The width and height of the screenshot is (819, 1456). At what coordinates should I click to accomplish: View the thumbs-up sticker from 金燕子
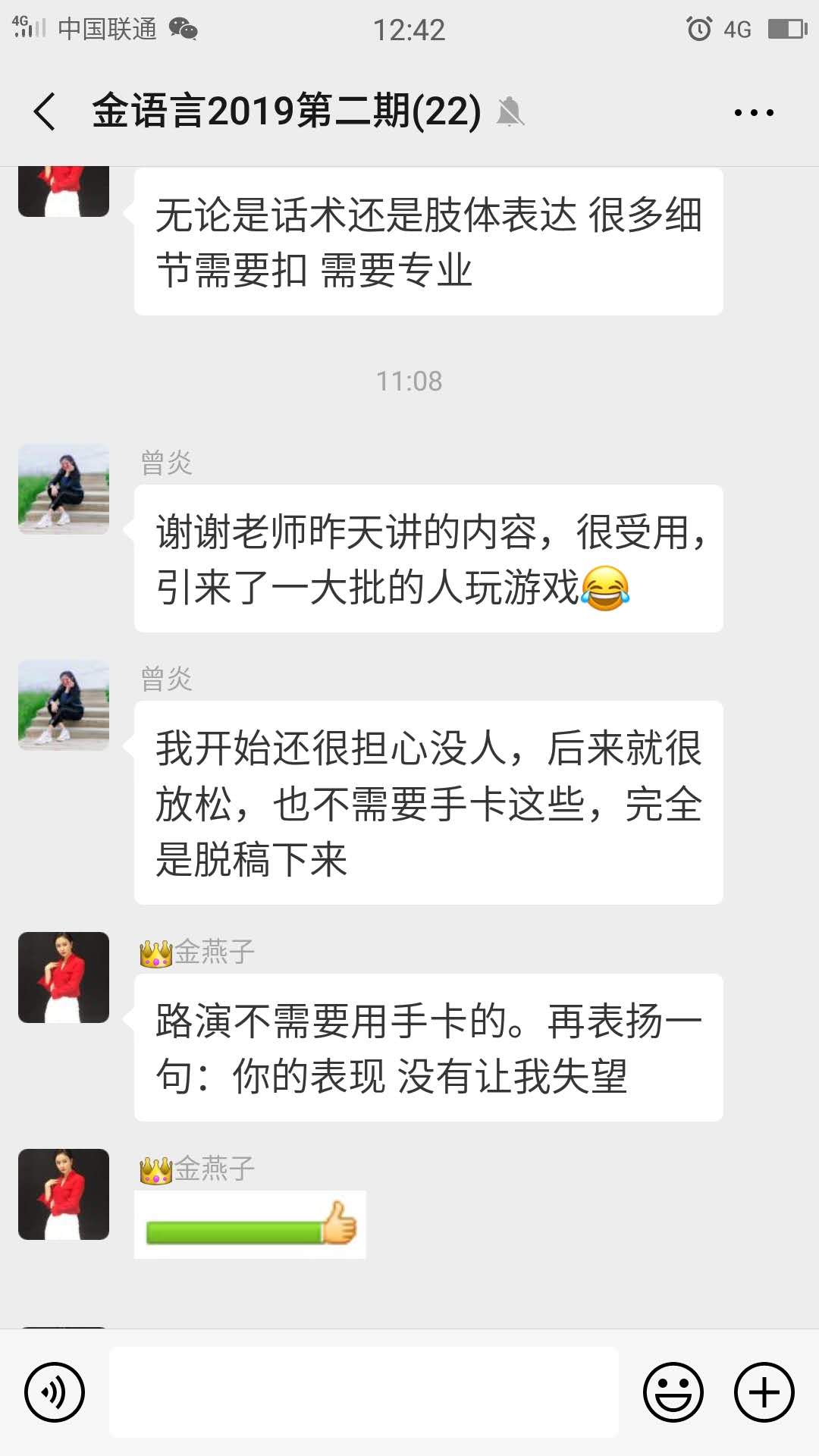pyautogui.click(x=250, y=1224)
